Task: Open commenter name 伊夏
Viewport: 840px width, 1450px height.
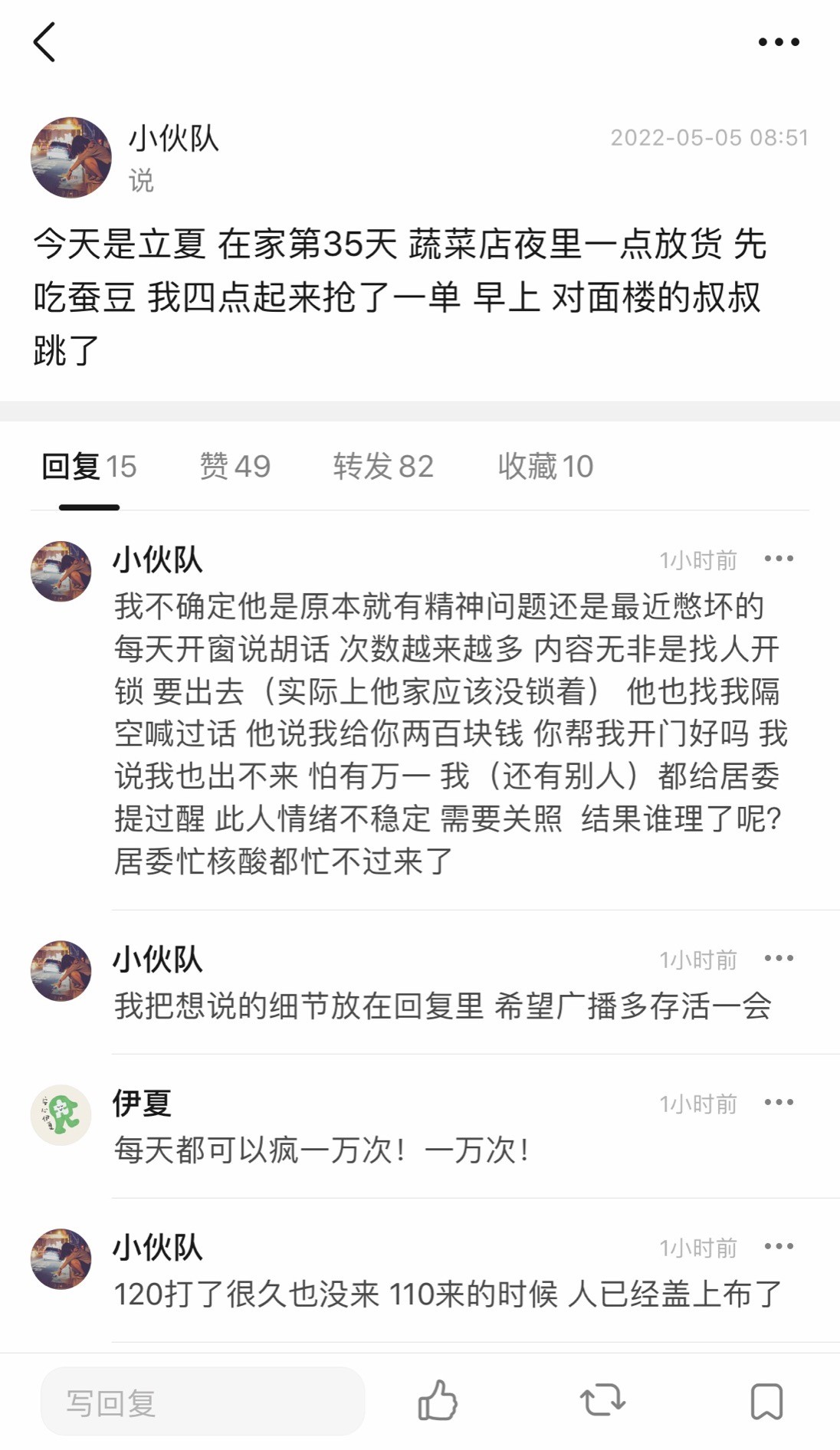Action: click(142, 1104)
